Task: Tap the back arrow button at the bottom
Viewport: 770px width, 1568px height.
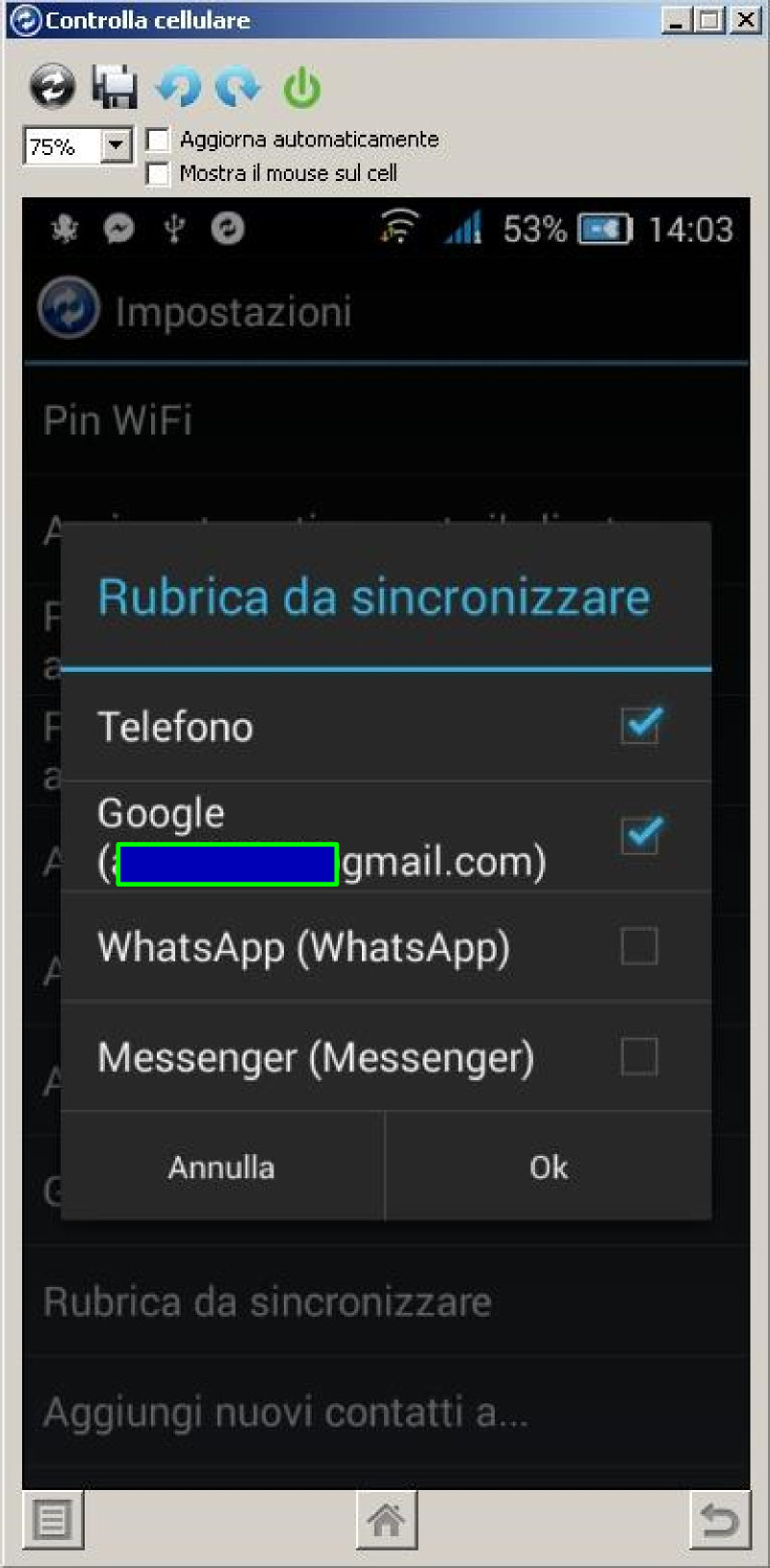Action: click(x=720, y=1521)
